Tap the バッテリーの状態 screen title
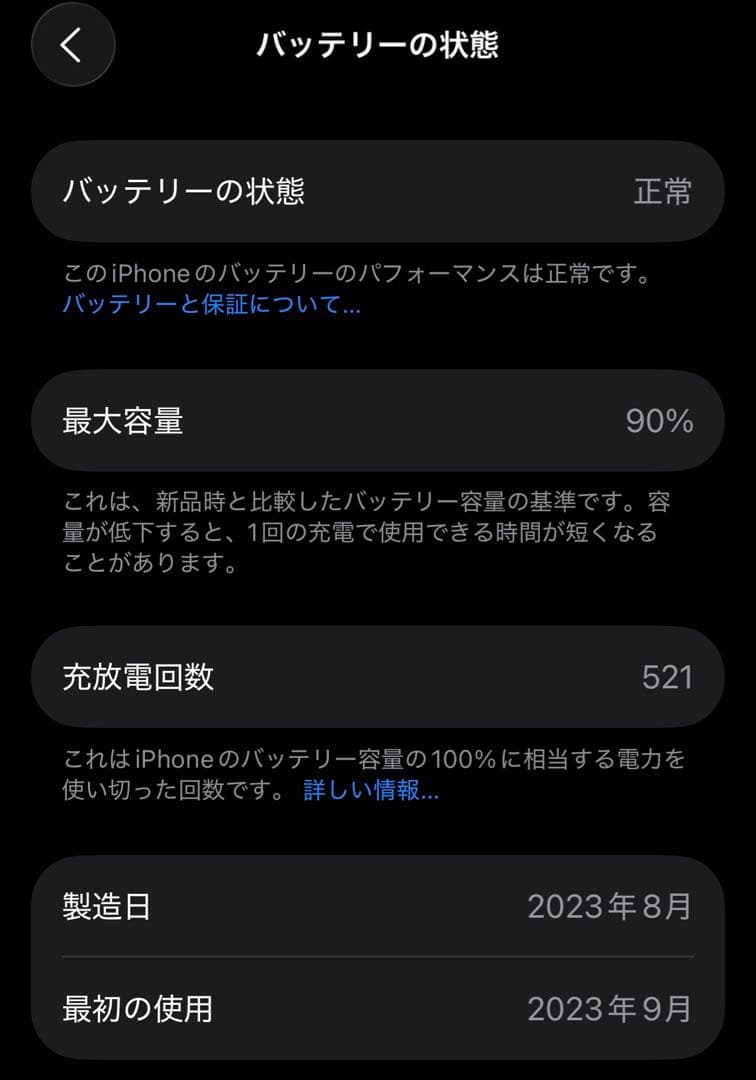Screen dimensions: 756x1080 click(x=377, y=42)
